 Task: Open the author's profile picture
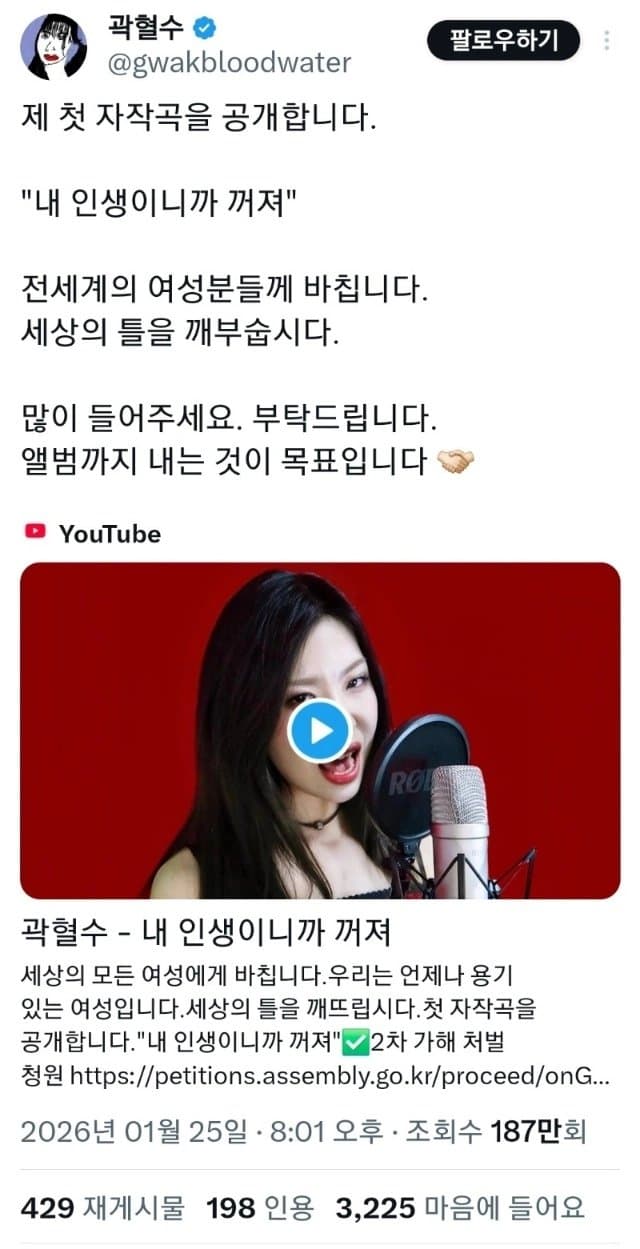(x=54, y=46)
